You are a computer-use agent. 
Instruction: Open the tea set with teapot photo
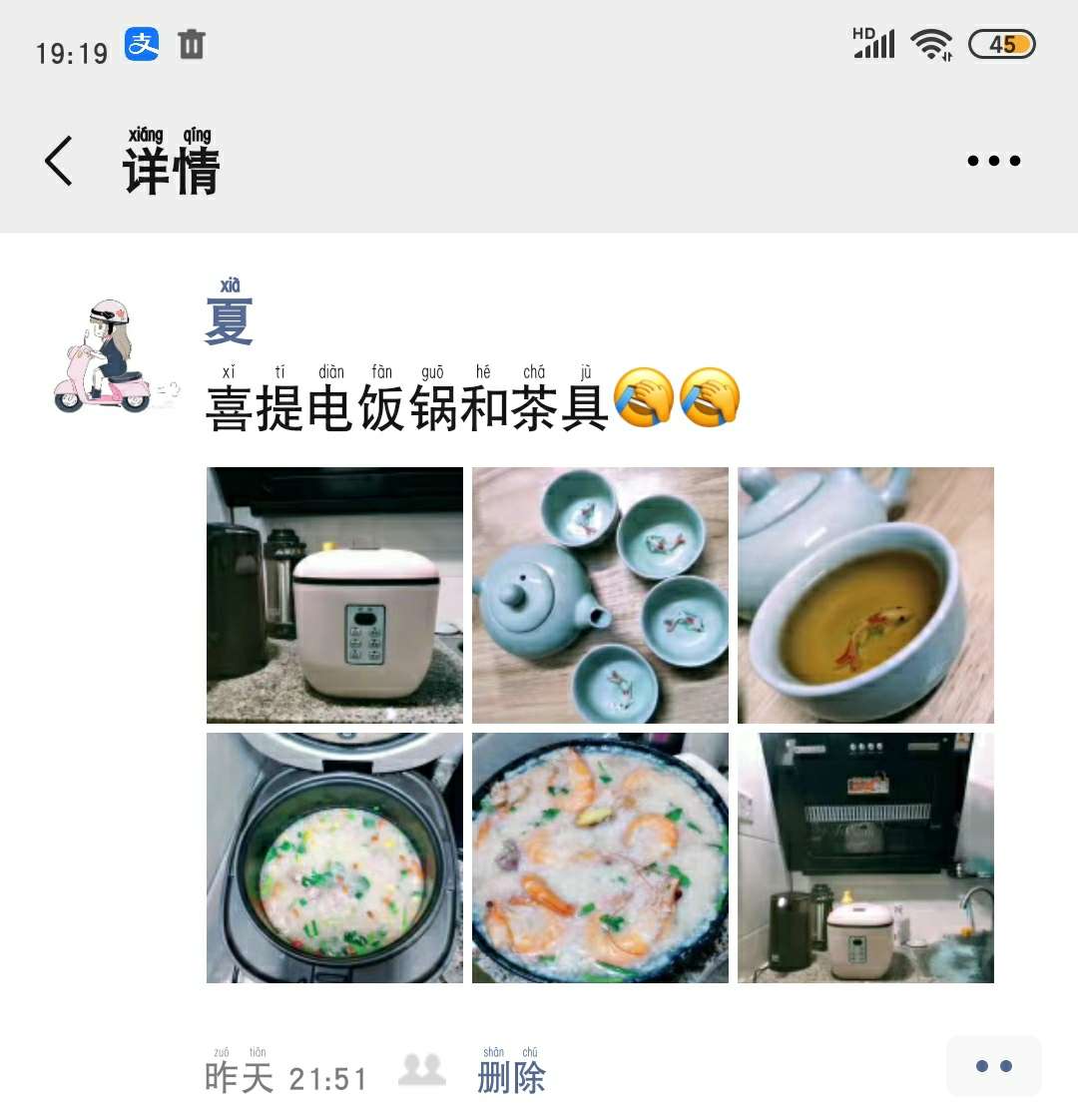(x=599, y=595)
